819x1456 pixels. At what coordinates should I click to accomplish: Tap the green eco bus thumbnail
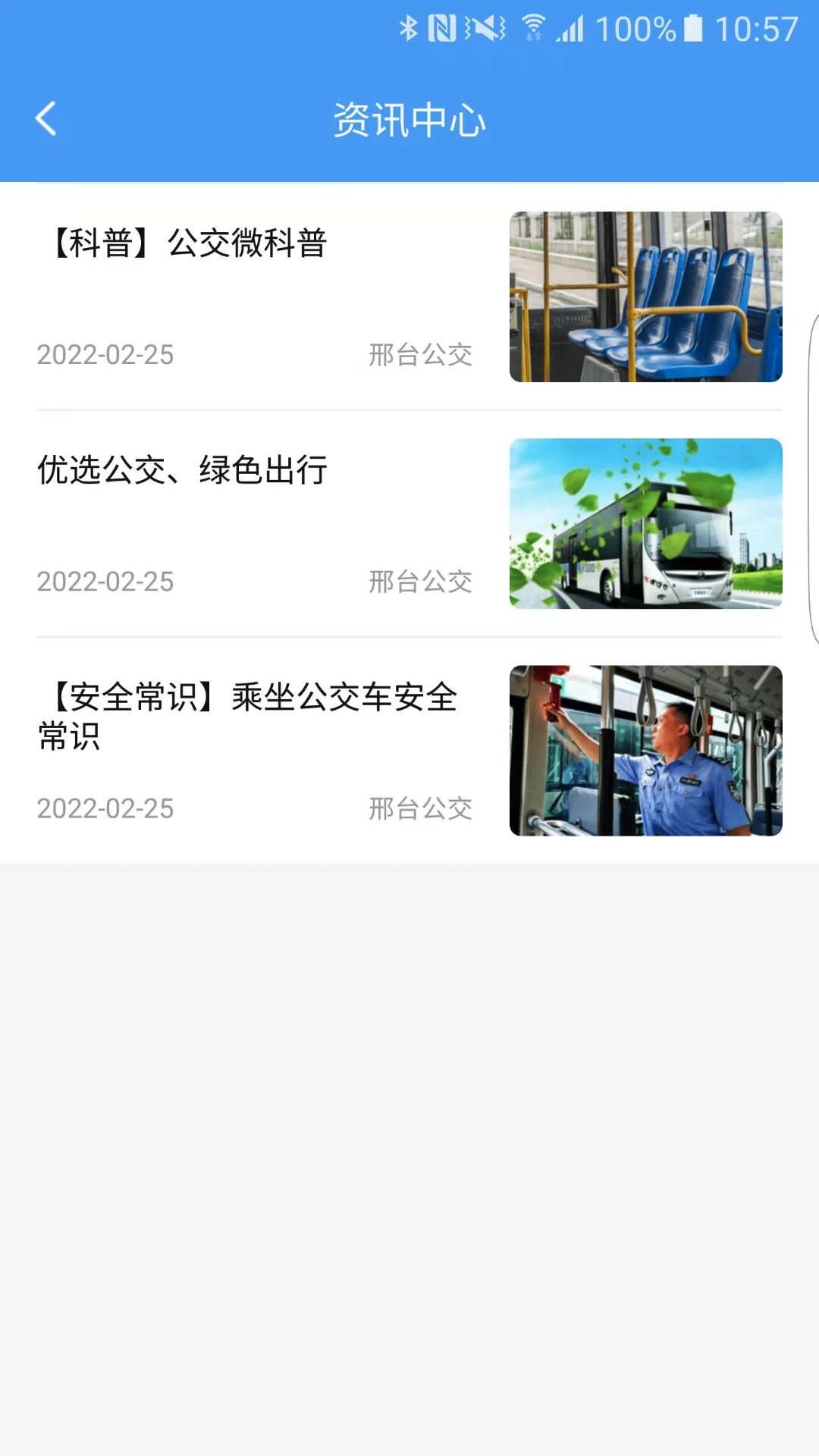tap(646, 523)
